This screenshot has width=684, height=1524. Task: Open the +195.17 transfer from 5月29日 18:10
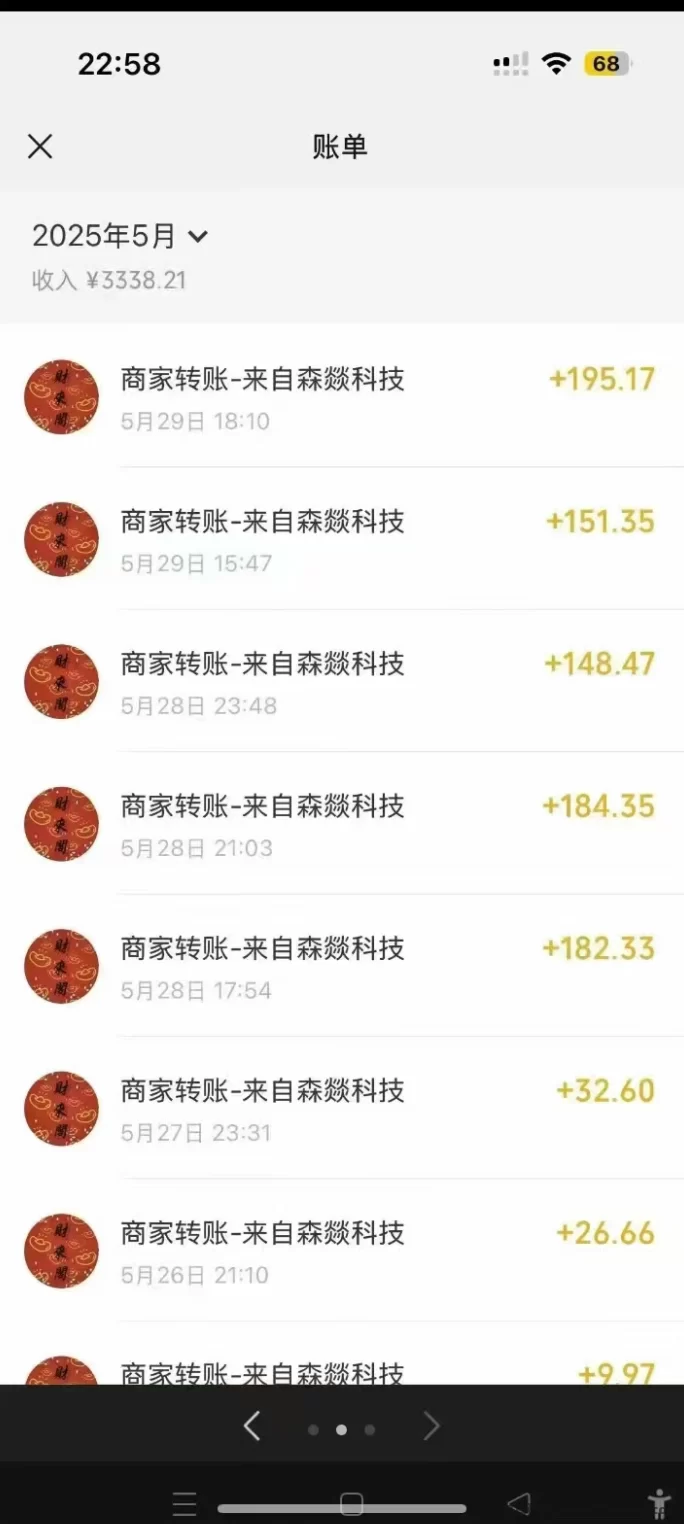click(x=342, y=396)
